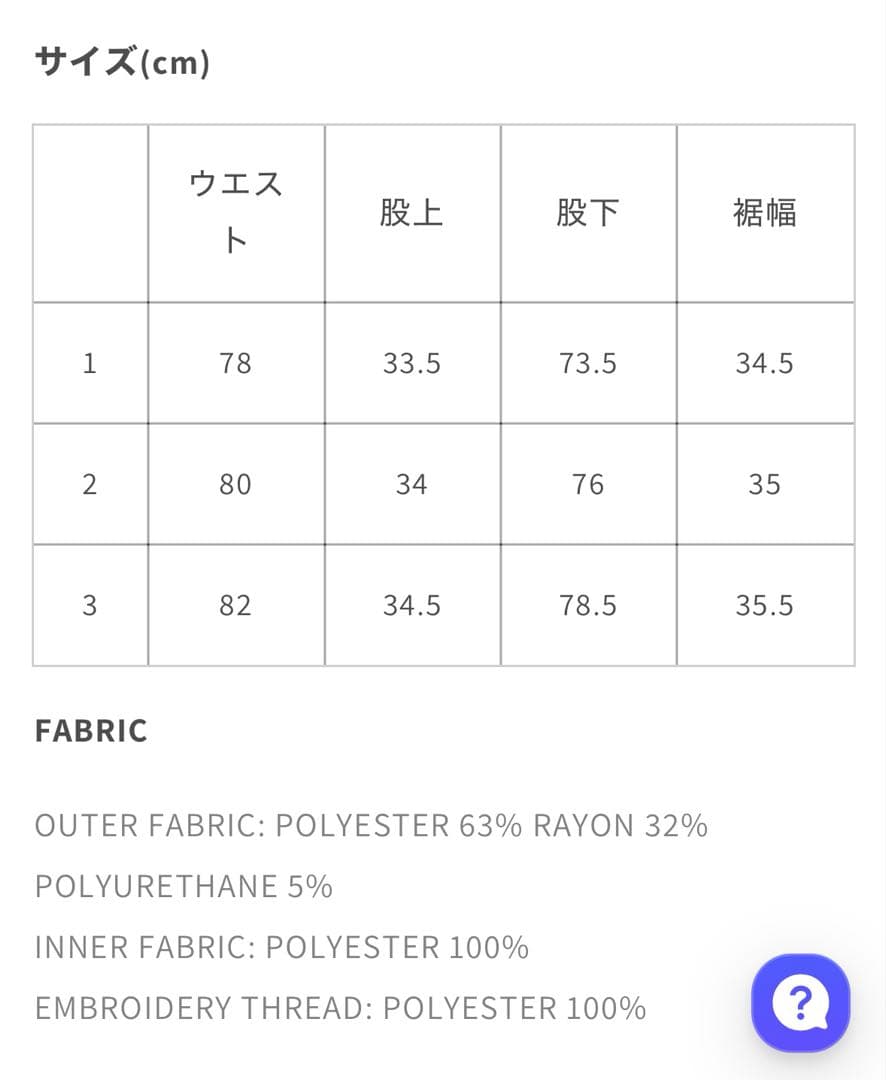Select the 裾幅 column header
The width and height of the screenshot is (886, 1080).
point(765,211)
